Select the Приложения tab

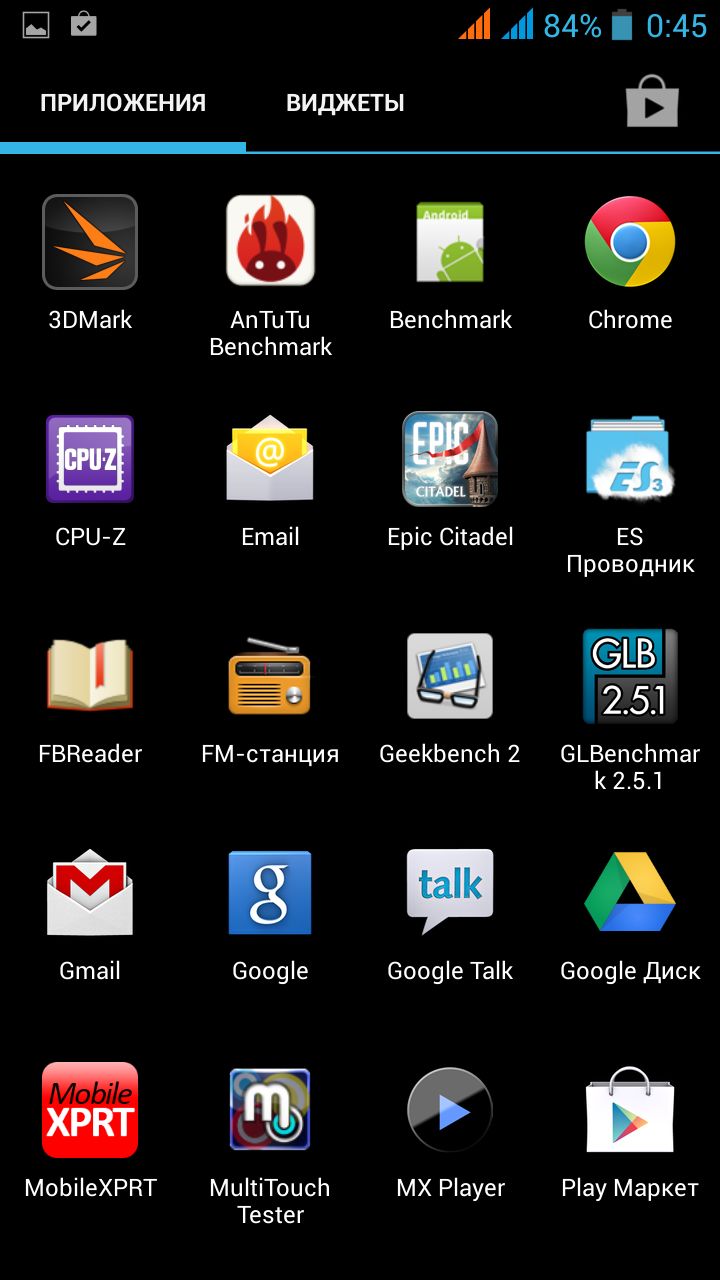tap(123, 103)
